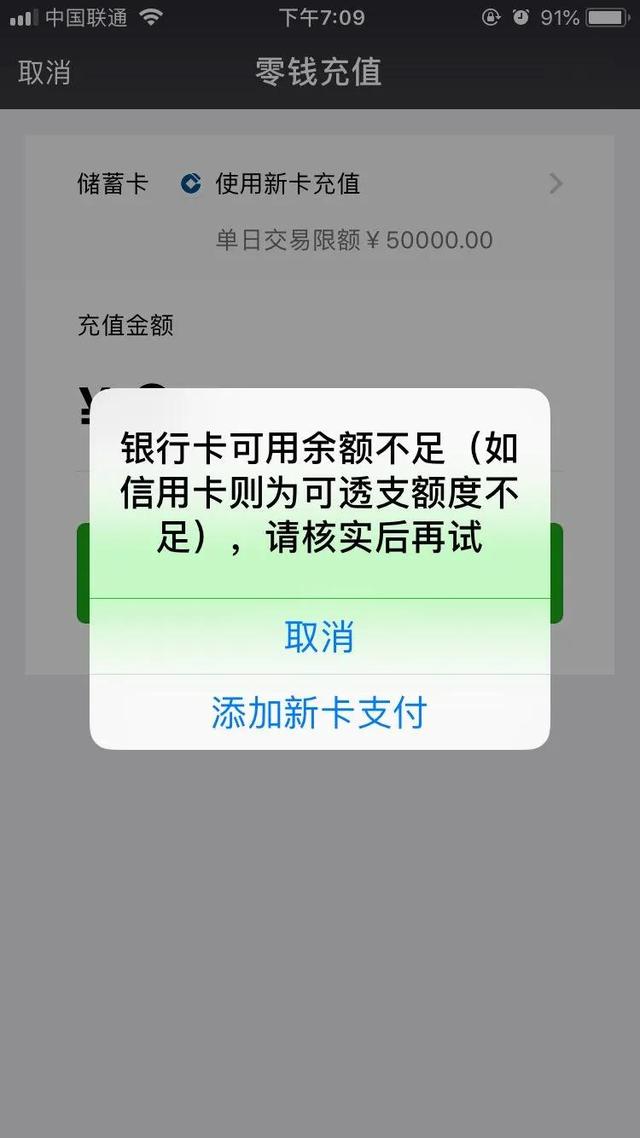
Task: Open the 储蓄卡 card selection row
Action: pos(320,184)
